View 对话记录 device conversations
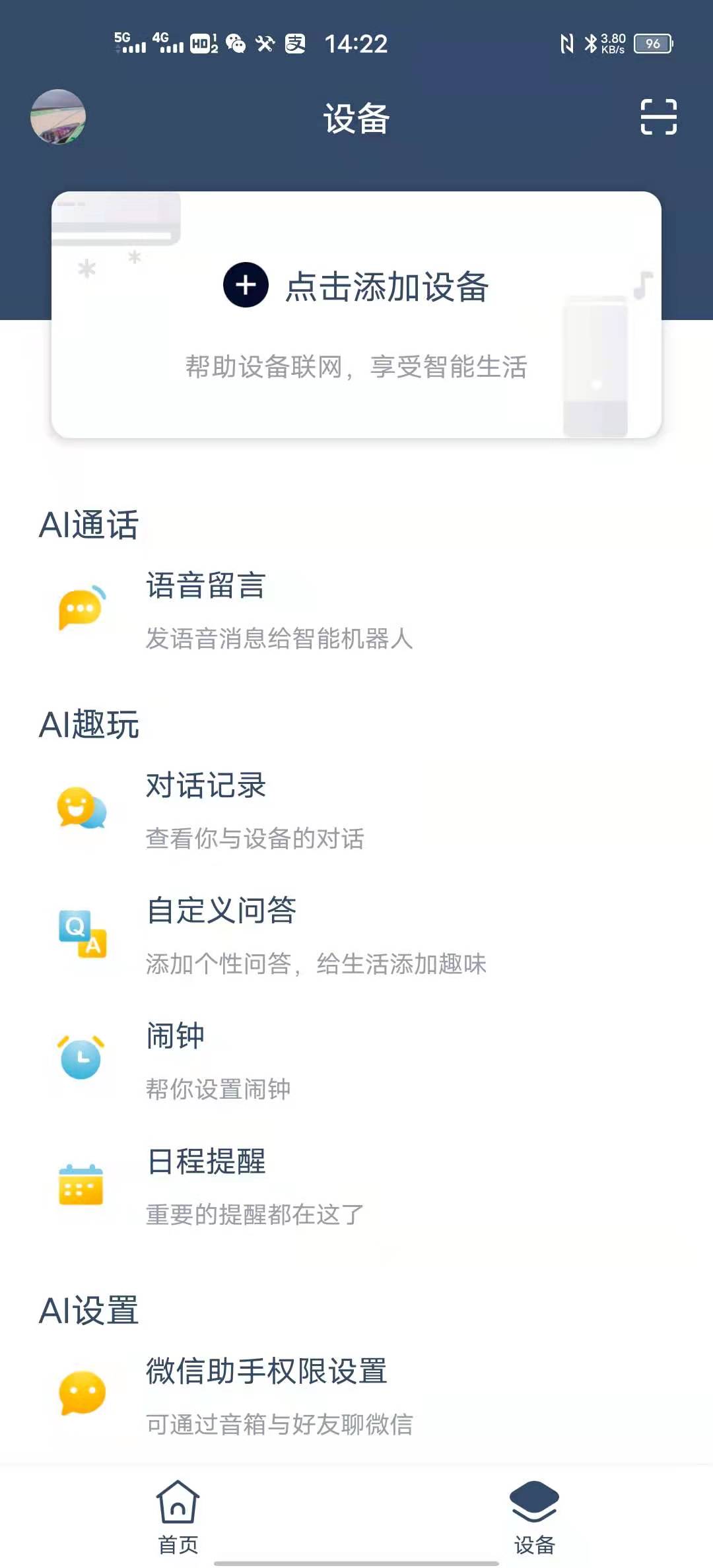 (205, 787)
